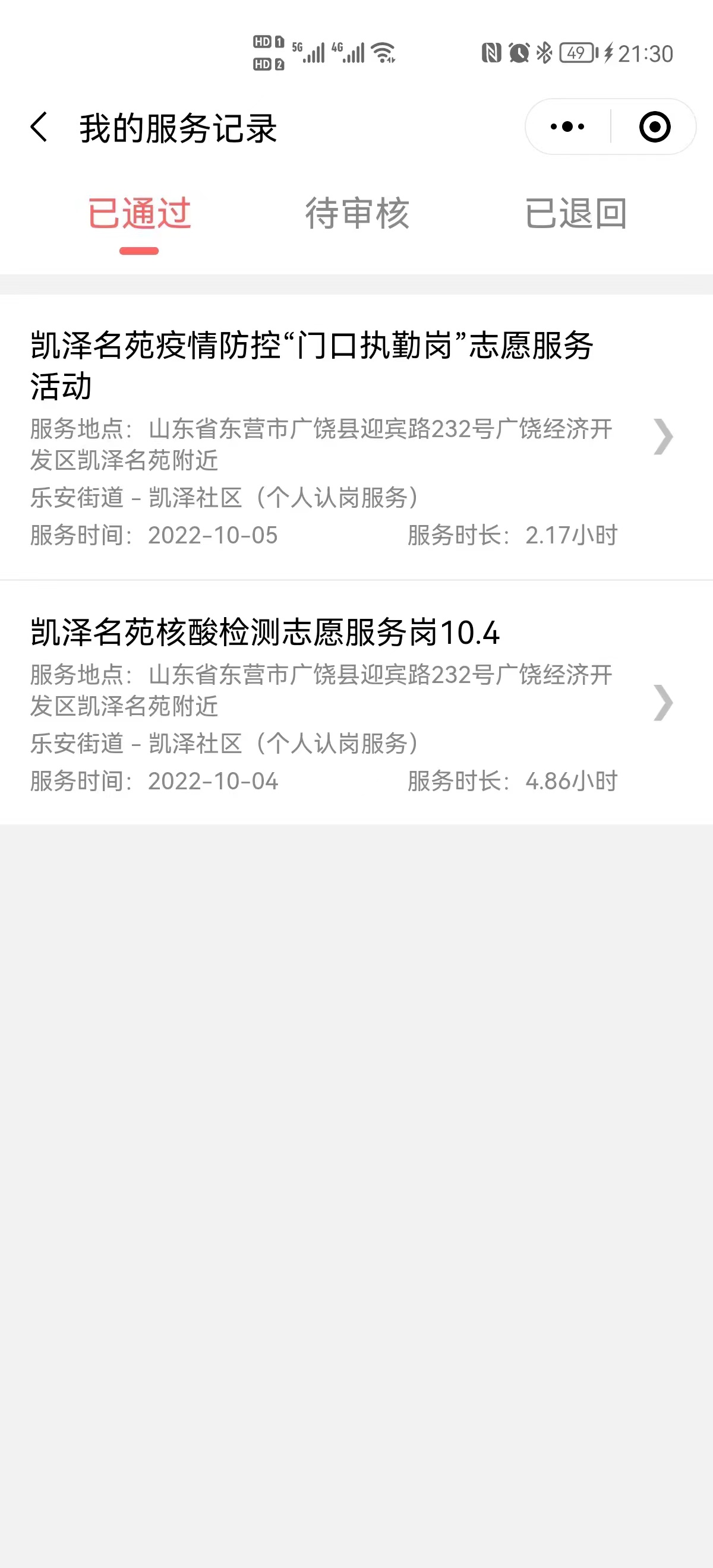
Task: Select the 已通过 tab
Action: click(140, 214)
